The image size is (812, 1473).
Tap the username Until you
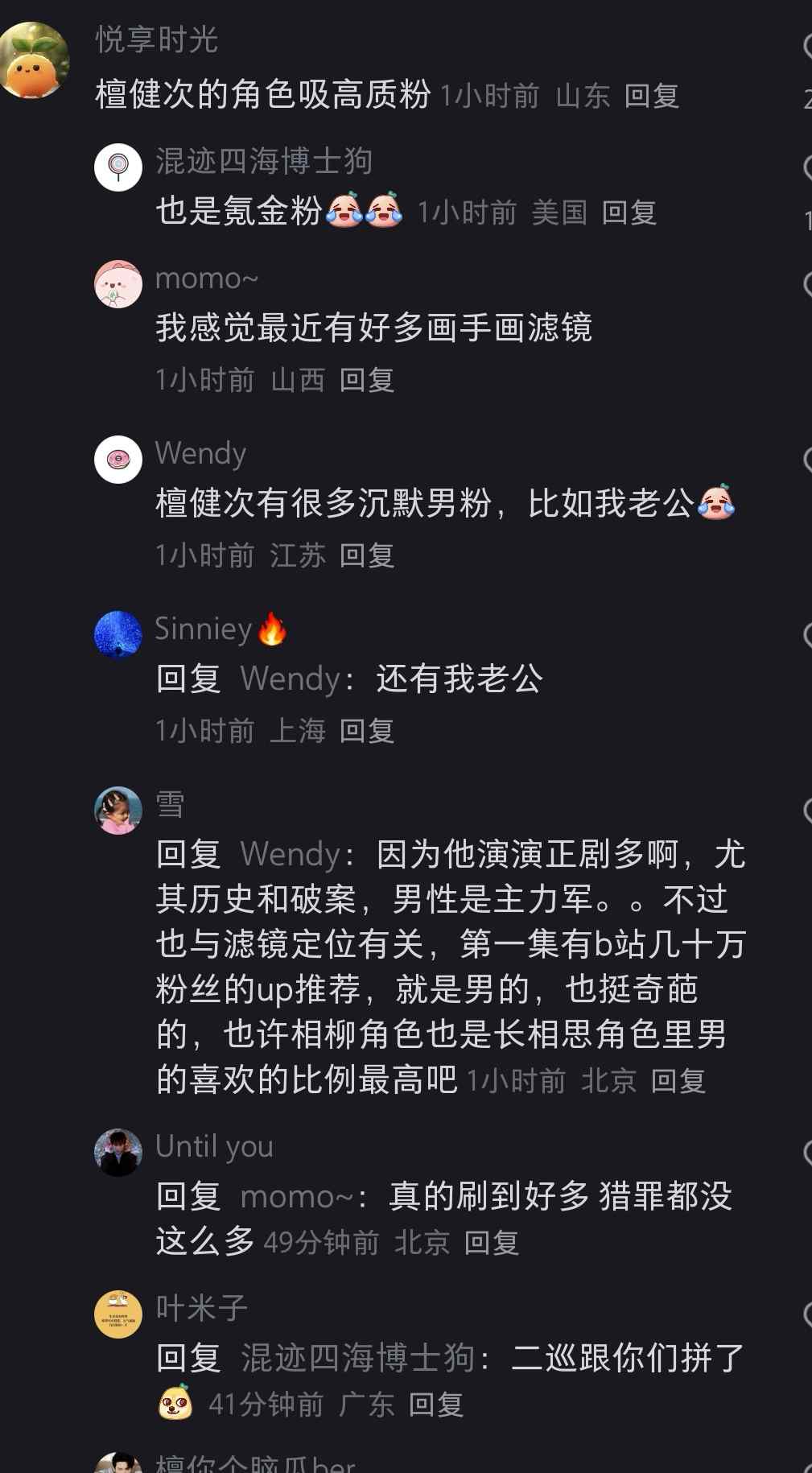(214, 1146)
